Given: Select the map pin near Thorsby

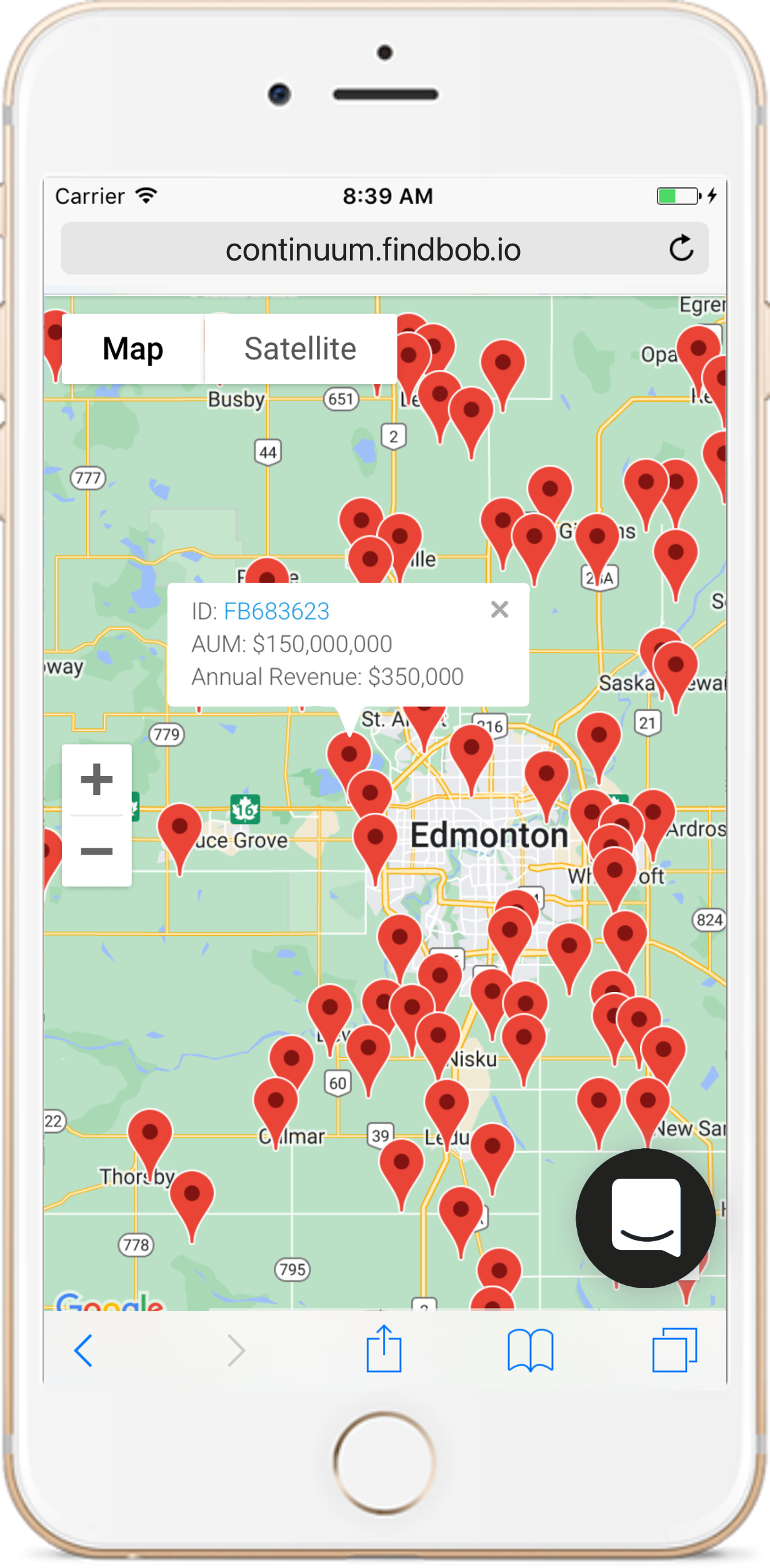Looking at the screenshot, I should pos(150,1133).
